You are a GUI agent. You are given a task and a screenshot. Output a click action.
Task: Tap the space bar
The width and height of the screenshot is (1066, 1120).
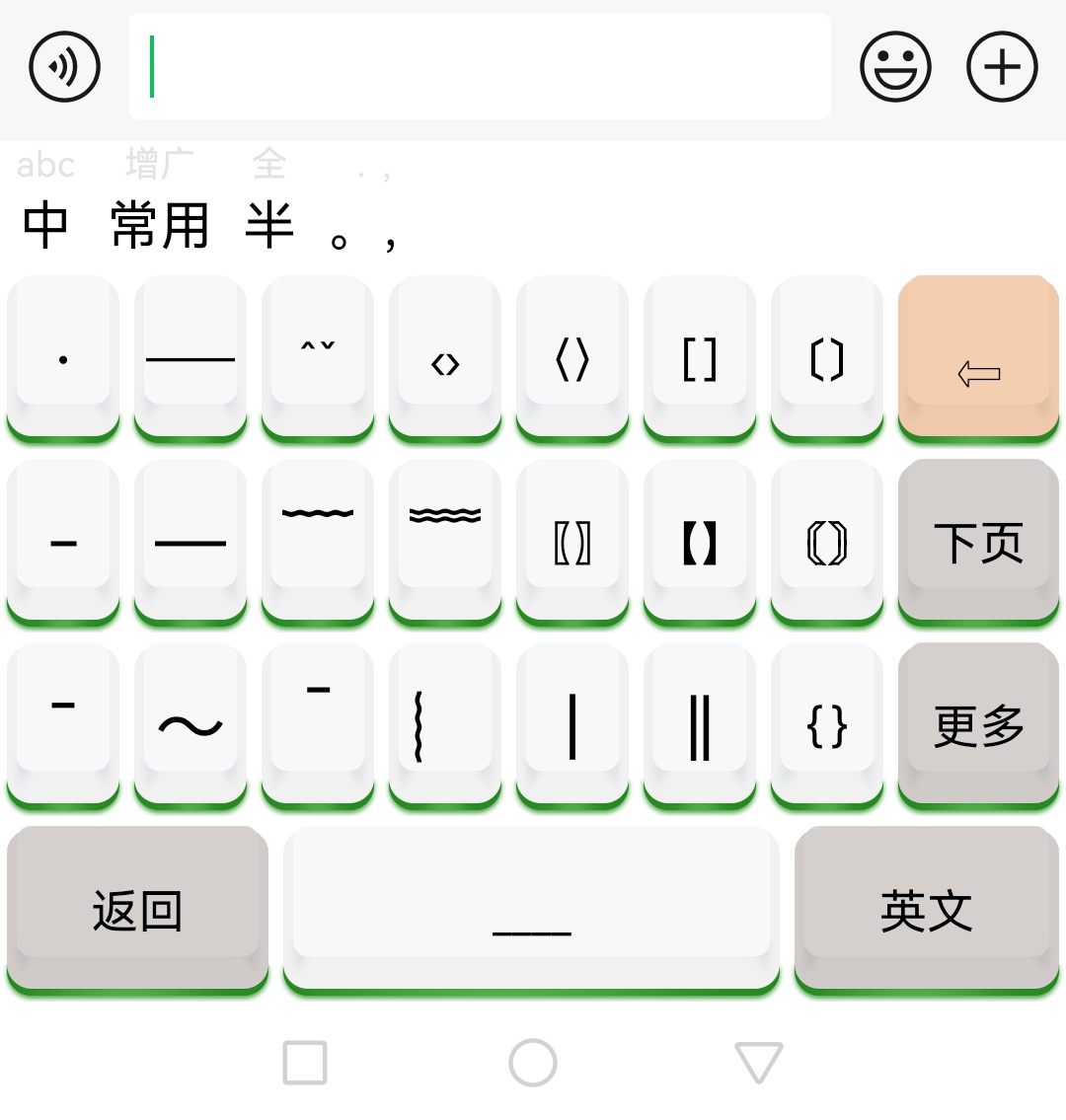(531, 909)
